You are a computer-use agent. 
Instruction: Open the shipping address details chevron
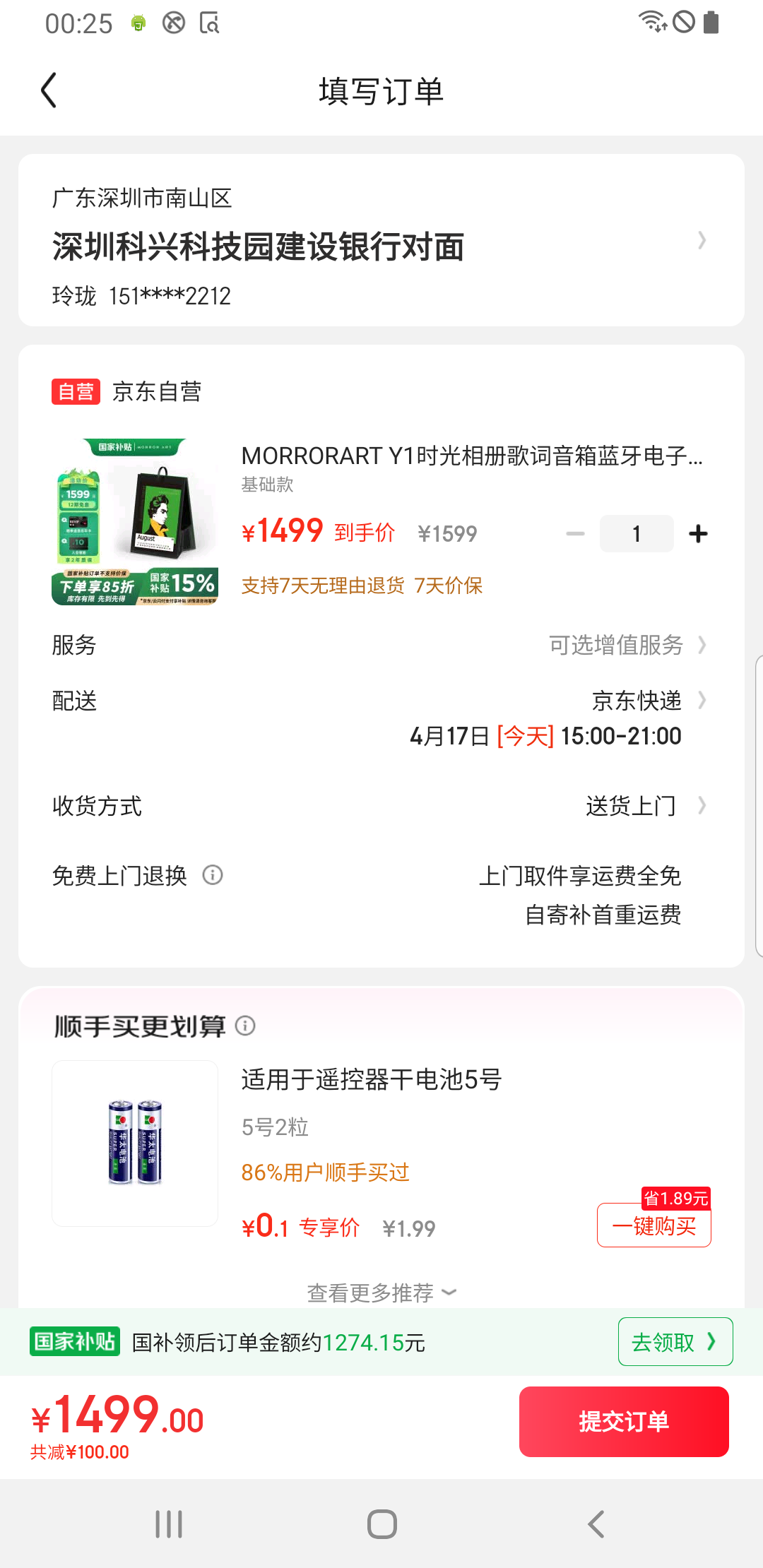[702, 240]
